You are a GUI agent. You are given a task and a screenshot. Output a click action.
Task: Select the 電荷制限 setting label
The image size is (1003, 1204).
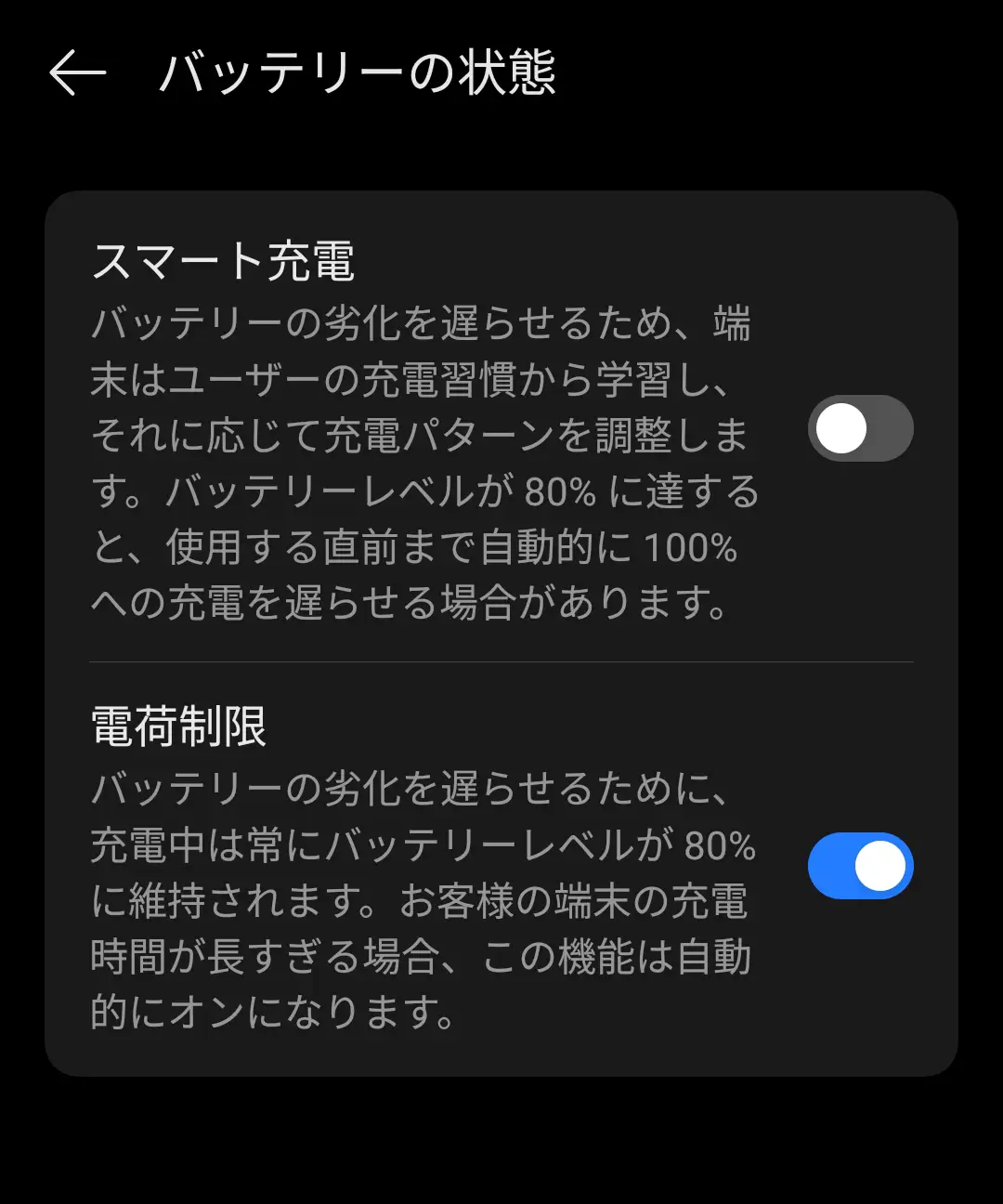pos(179,723)
